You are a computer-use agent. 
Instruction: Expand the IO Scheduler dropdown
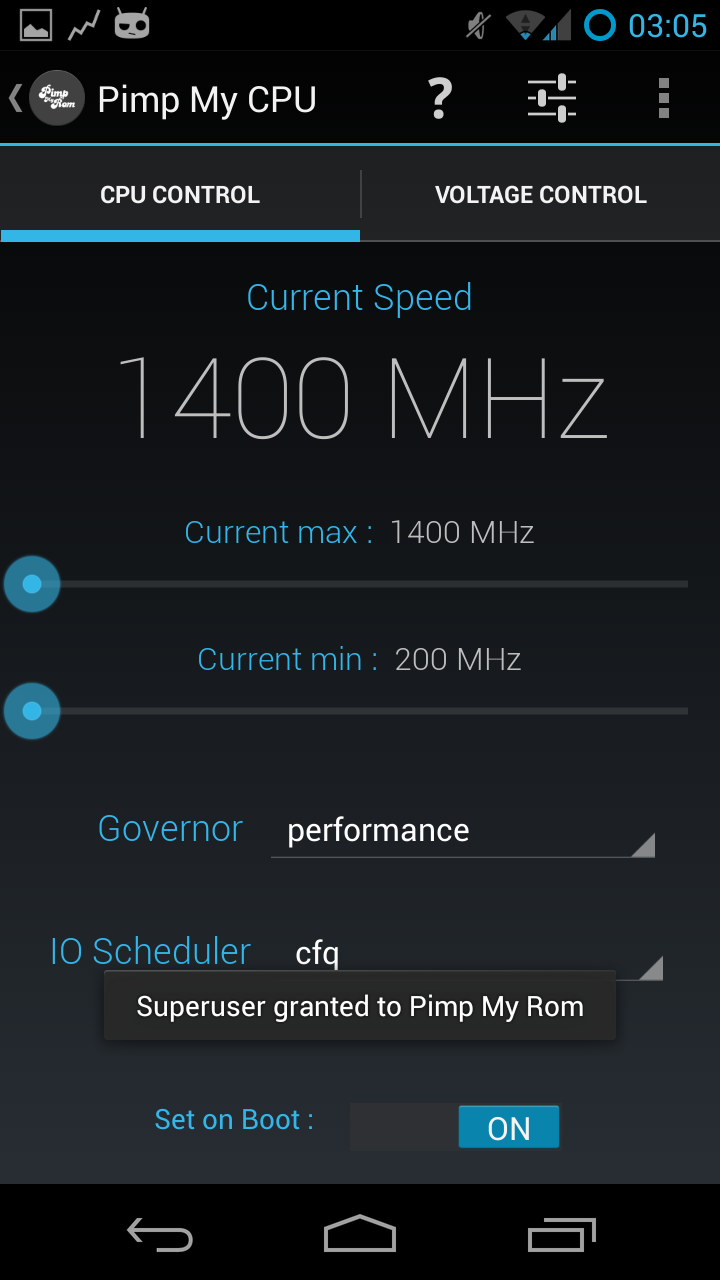(x=478, y=953)
